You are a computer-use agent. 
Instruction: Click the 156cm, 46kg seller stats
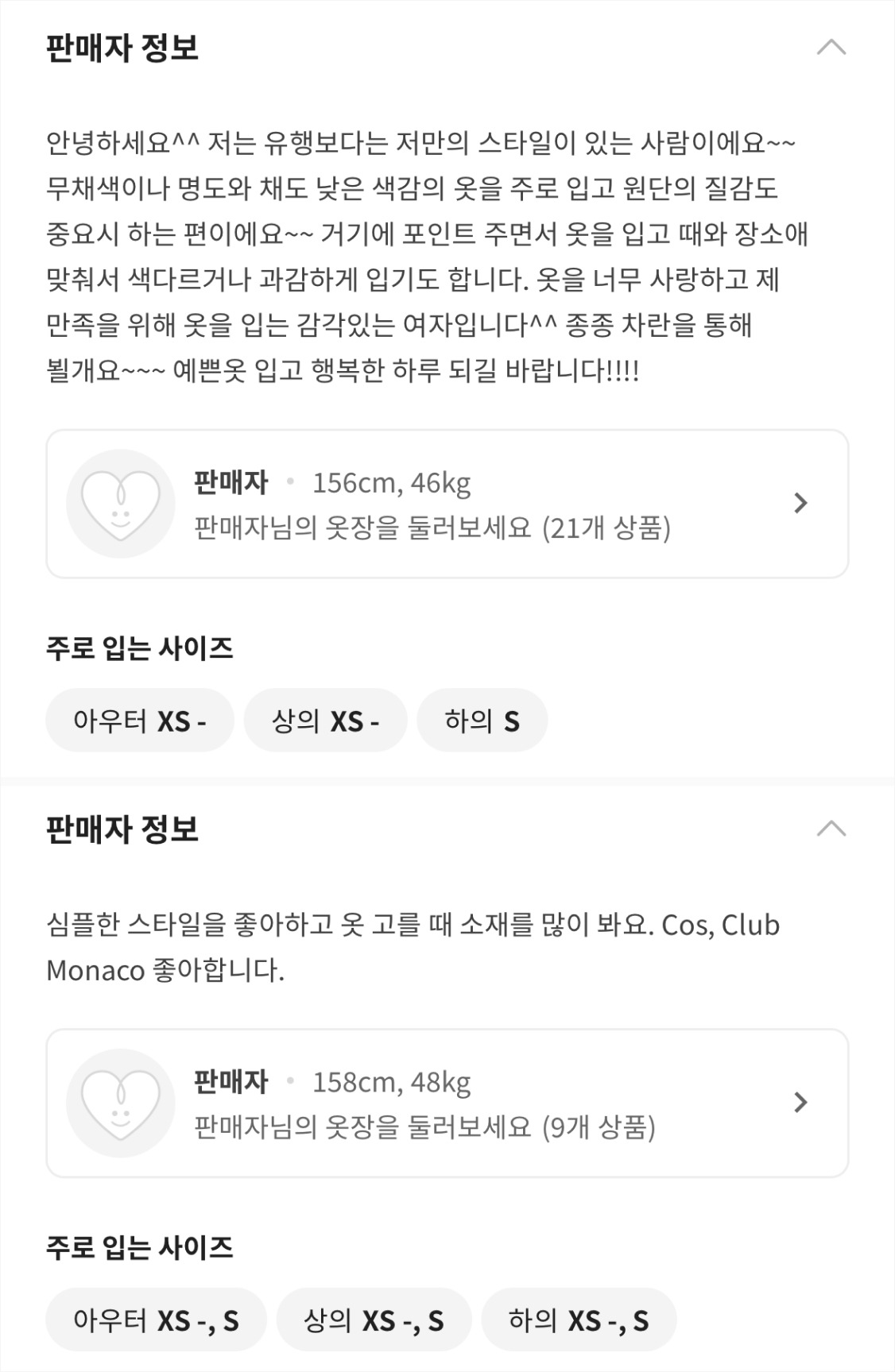(394, 482)
